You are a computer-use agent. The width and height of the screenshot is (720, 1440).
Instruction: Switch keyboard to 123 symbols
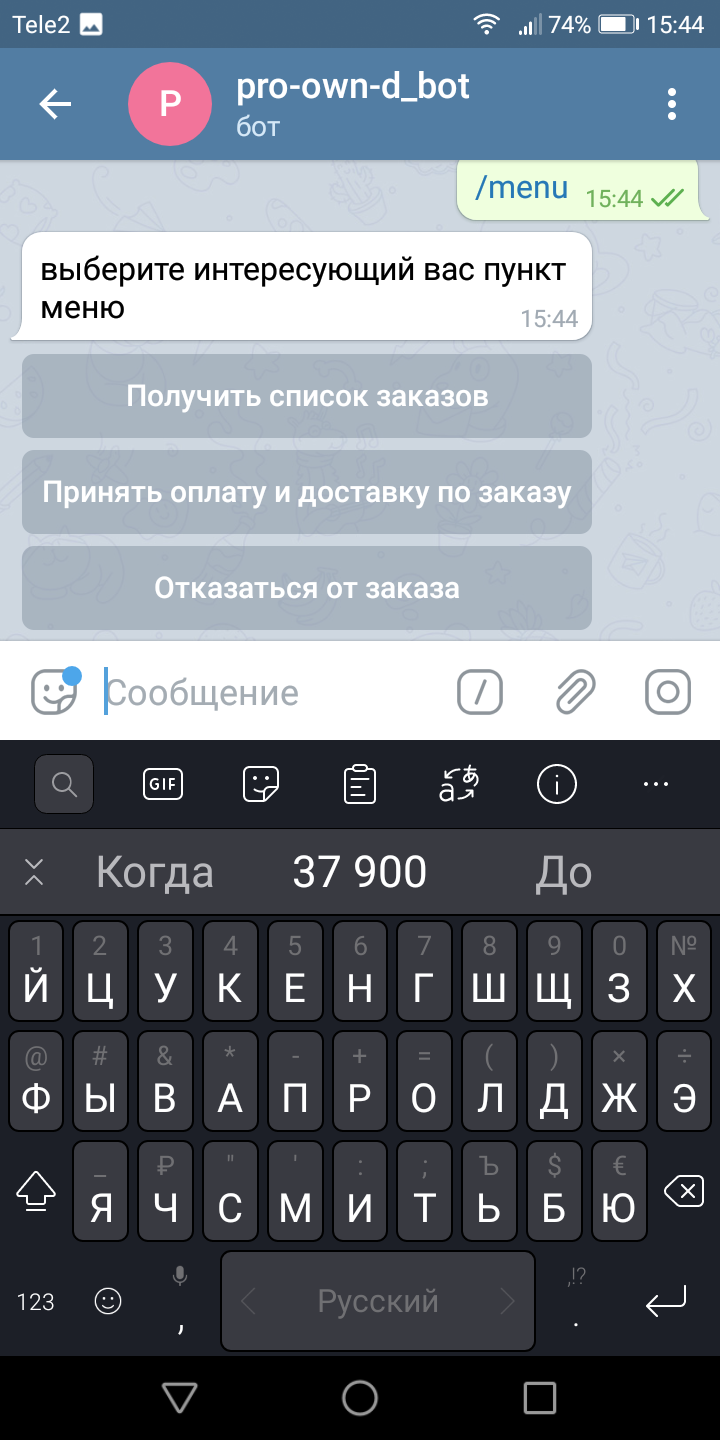pyautogui.click(x=36, y=1301)
